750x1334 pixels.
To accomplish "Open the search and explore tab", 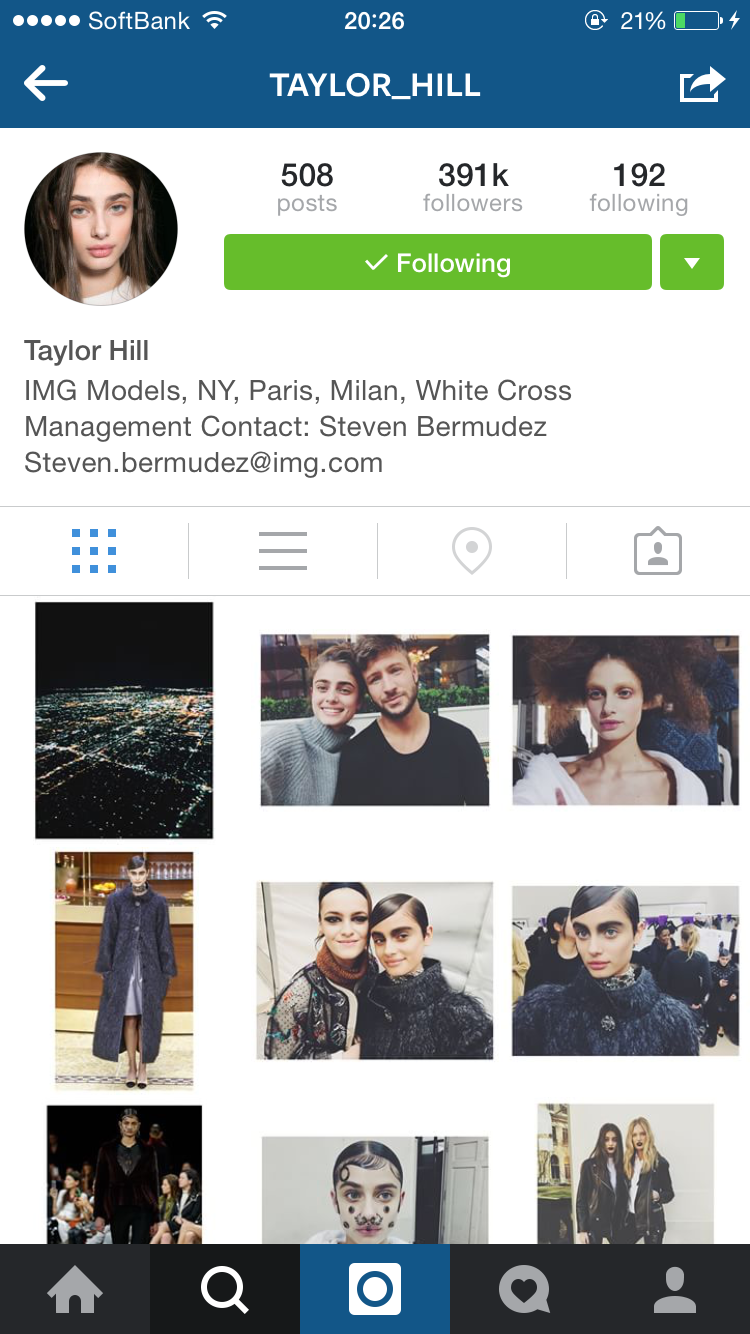I will pyautogui.click(x=225, y=1289).
